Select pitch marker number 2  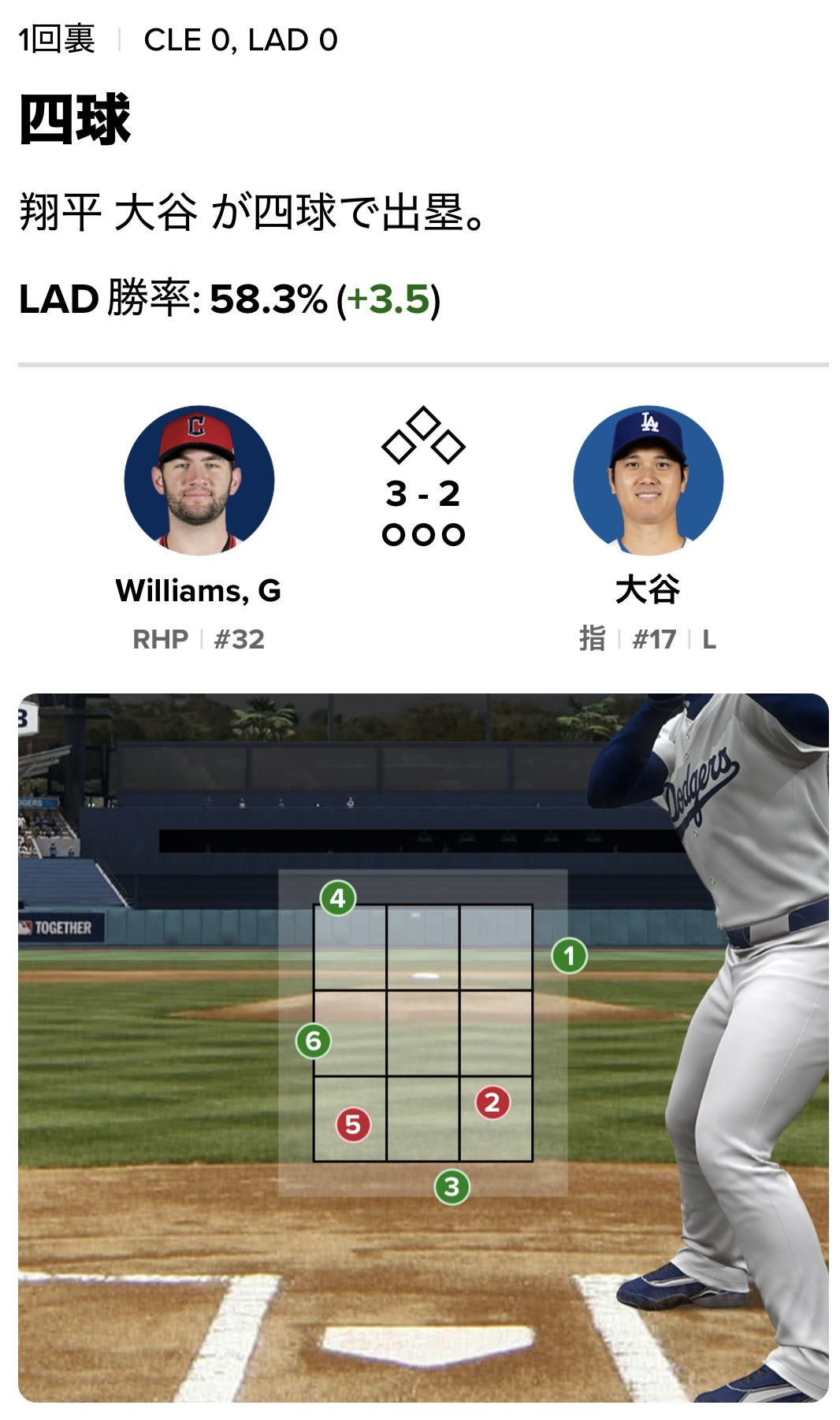click(x=492, y=1102)
